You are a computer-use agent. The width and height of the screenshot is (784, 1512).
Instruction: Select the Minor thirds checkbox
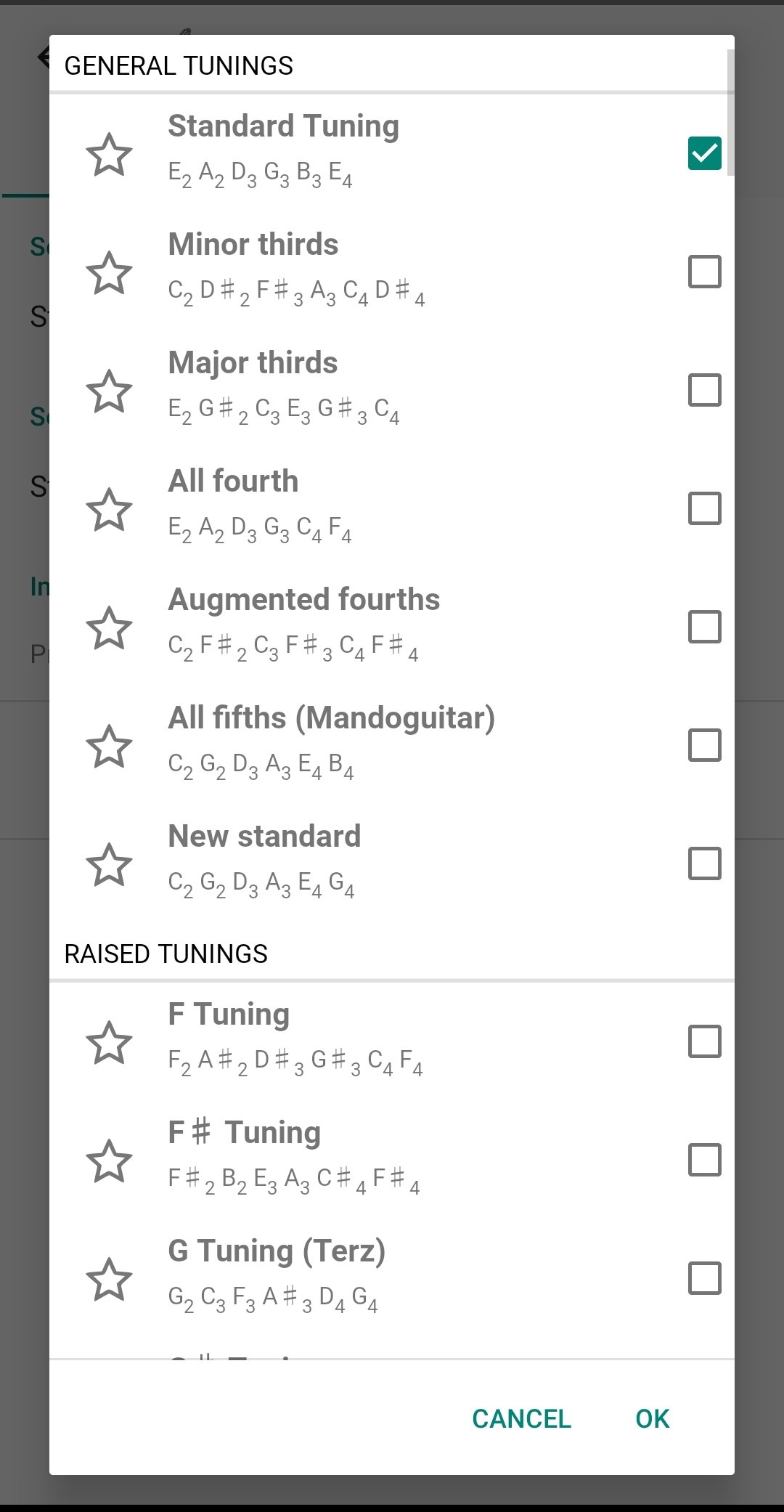pos(704,272)
